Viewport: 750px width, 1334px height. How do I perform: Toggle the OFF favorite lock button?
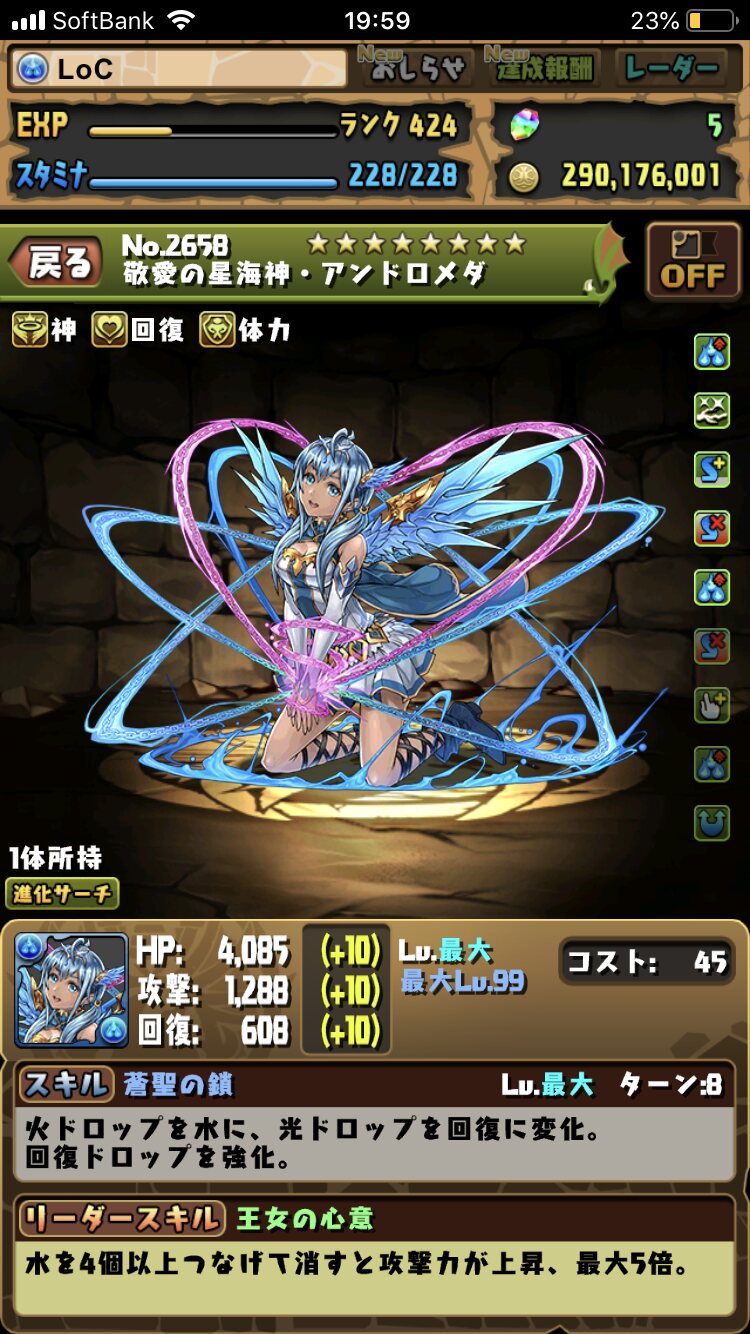point(692,262)
